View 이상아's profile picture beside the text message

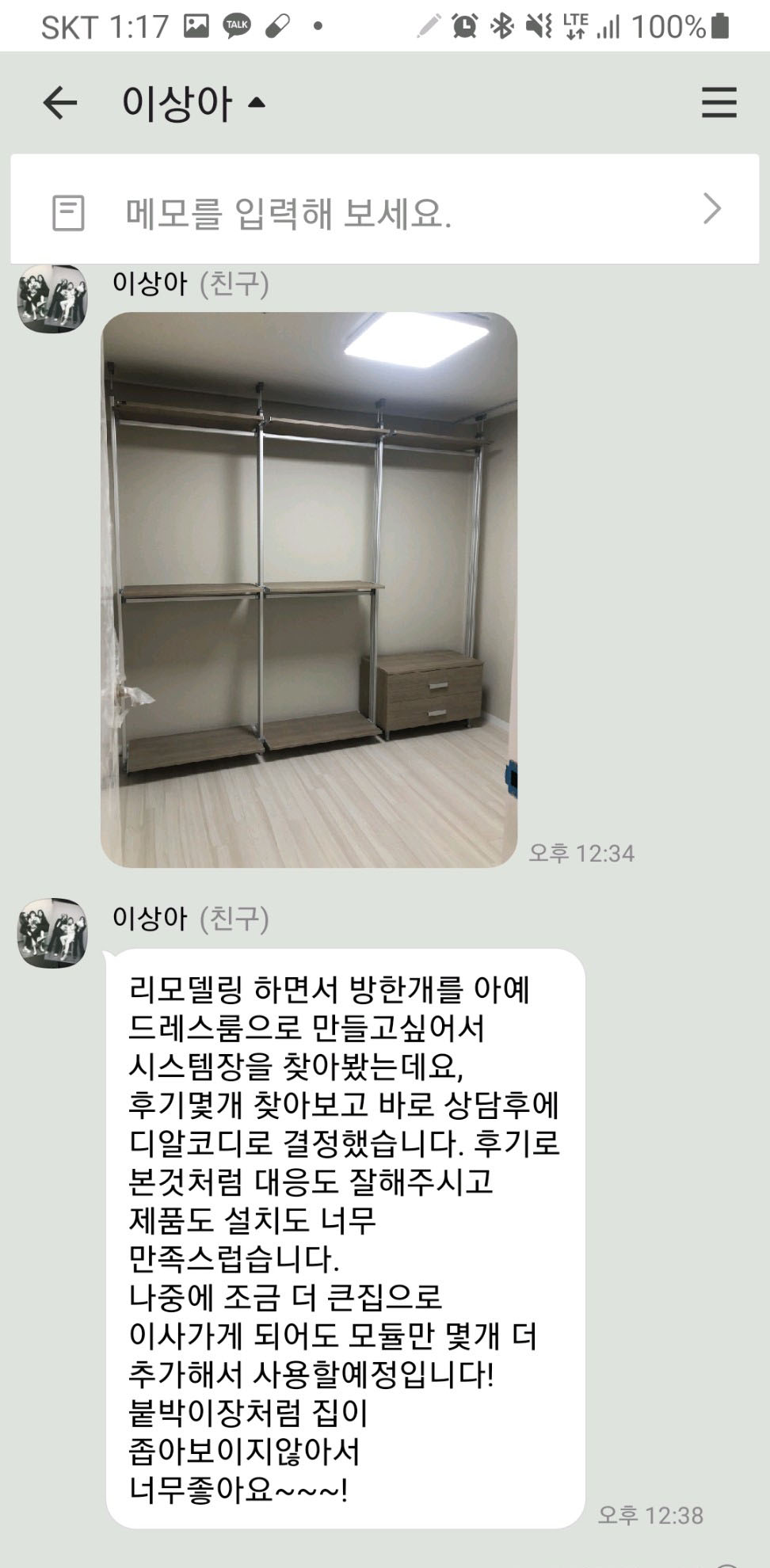[x=52, y=933]
